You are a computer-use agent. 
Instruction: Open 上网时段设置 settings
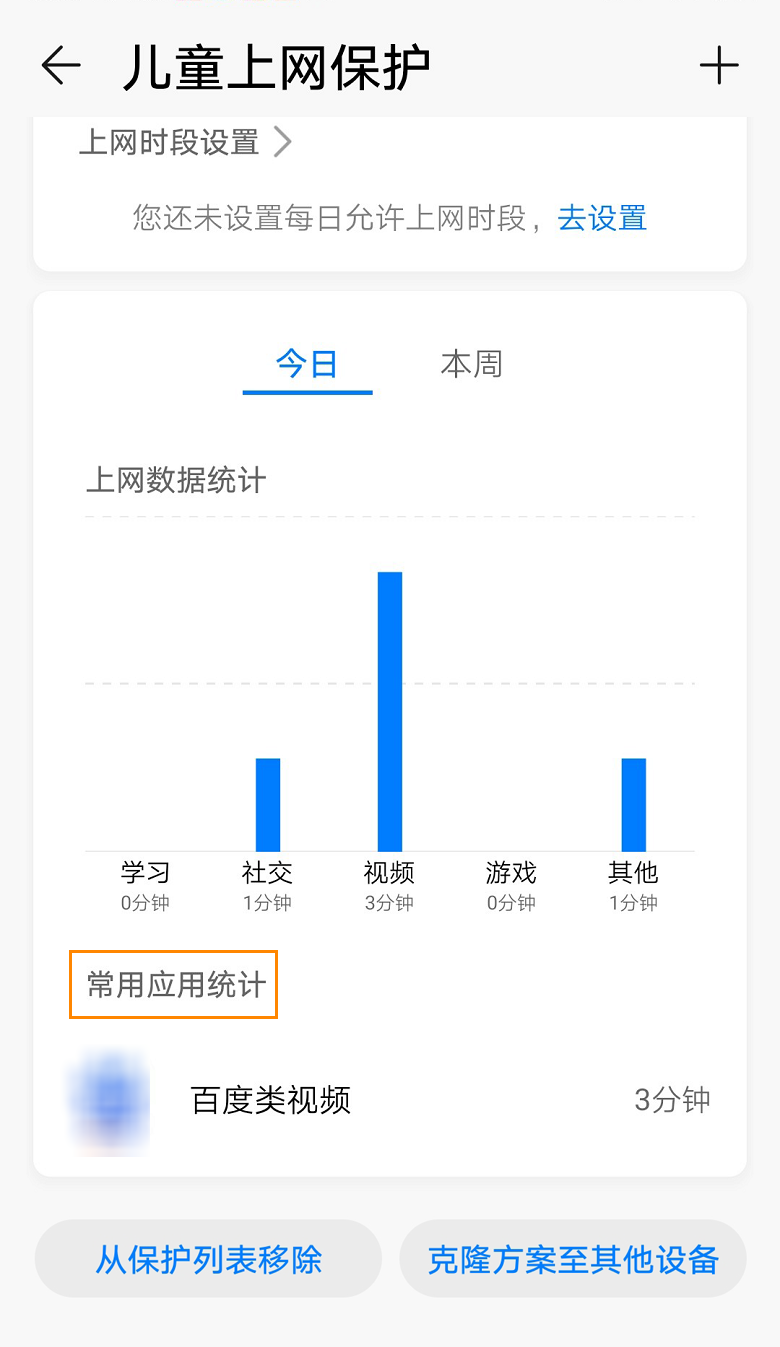[x=185, y=143]
